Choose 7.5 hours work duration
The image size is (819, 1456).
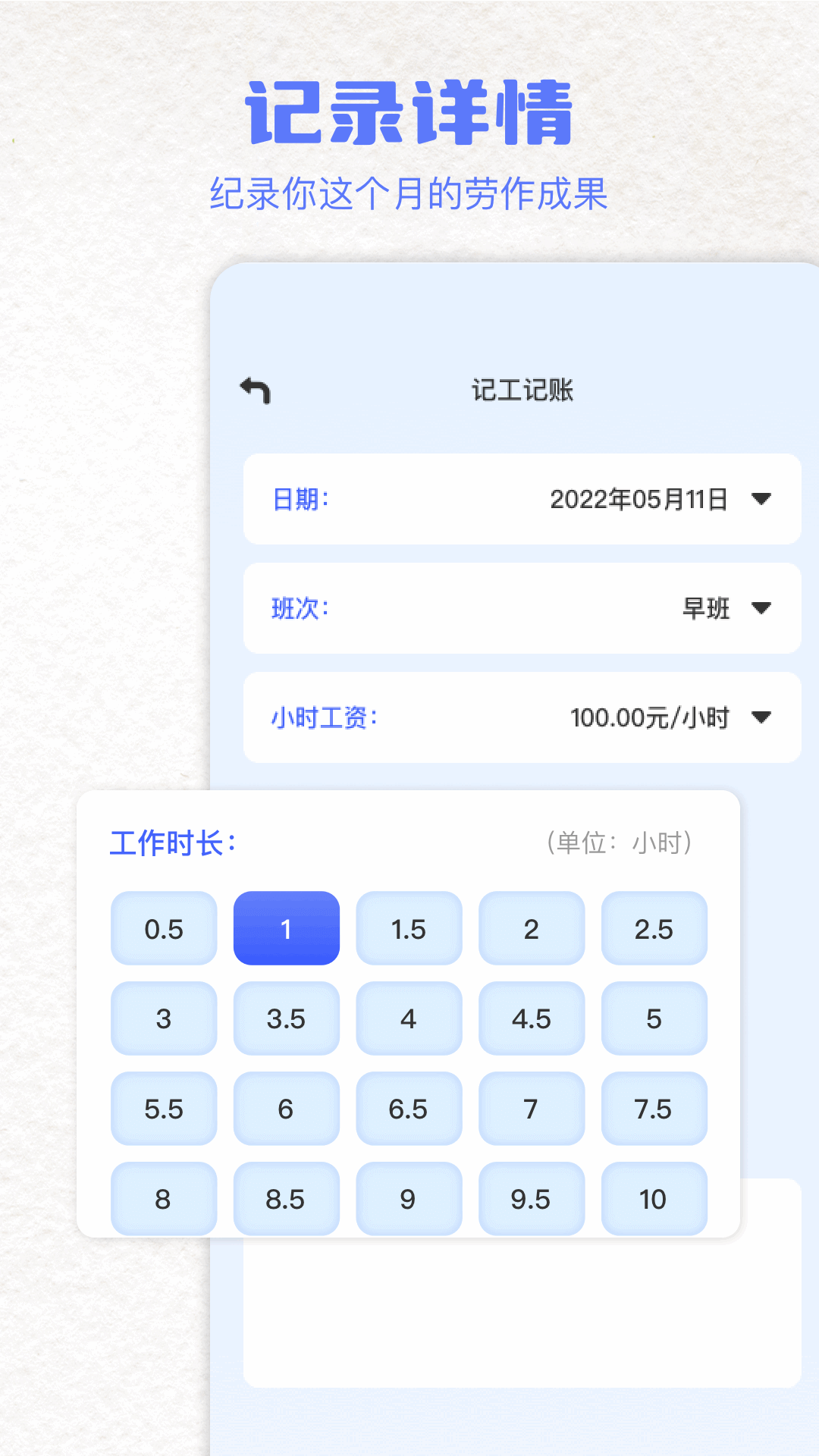(x=654, y=1109)
